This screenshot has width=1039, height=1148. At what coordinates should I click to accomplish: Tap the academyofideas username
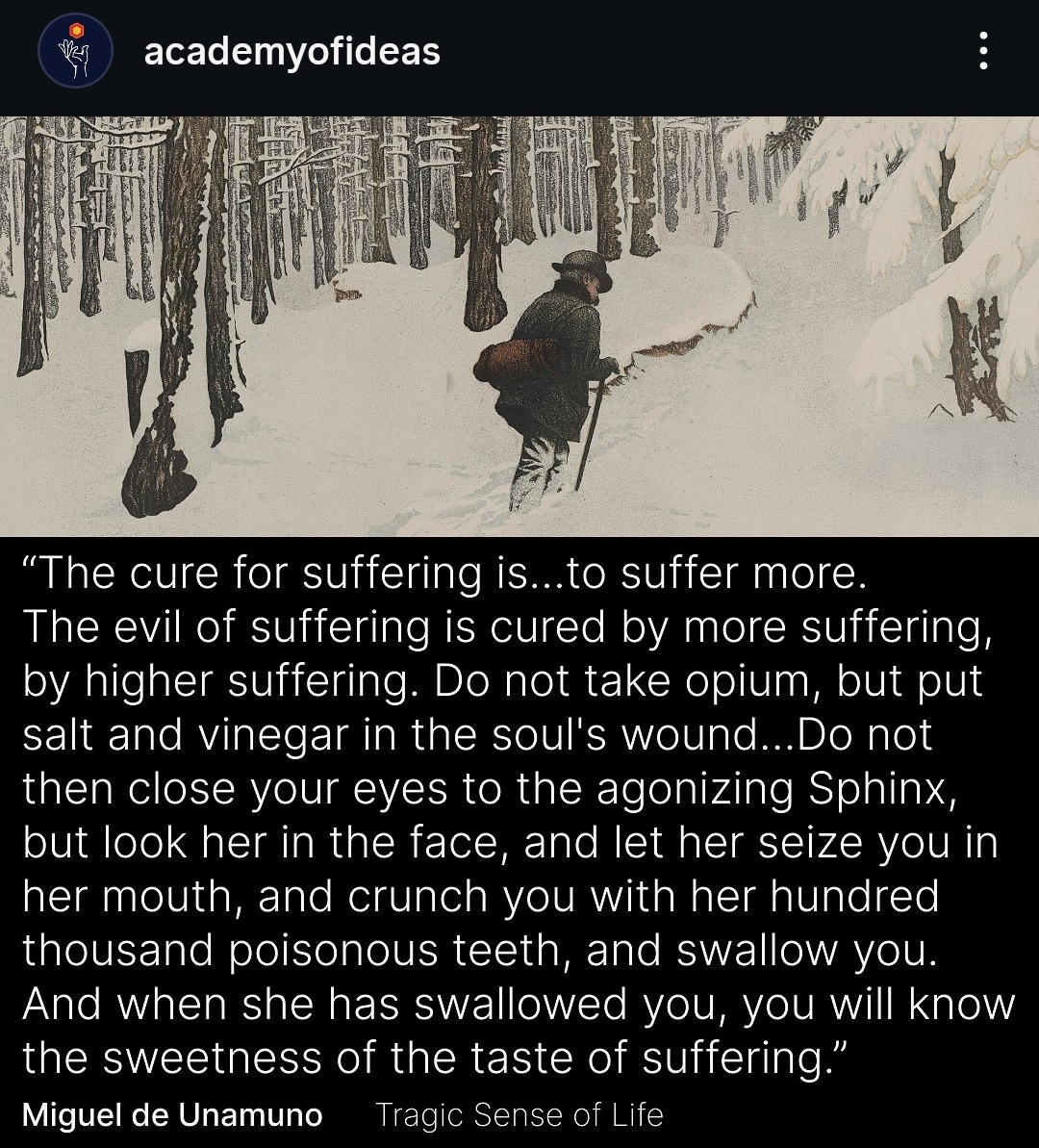(x=291, y=51)
